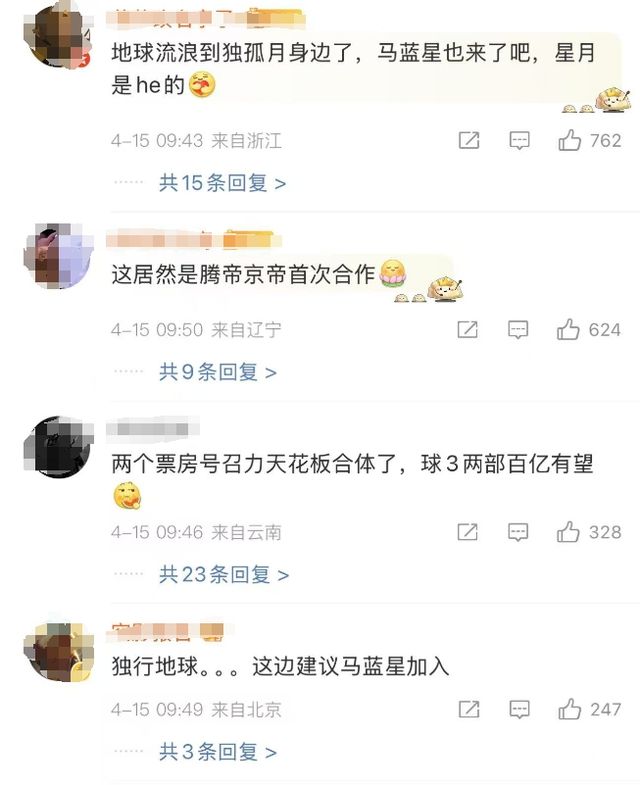
Task: Expand 共15条回复 replies
Action: [222, 184]
